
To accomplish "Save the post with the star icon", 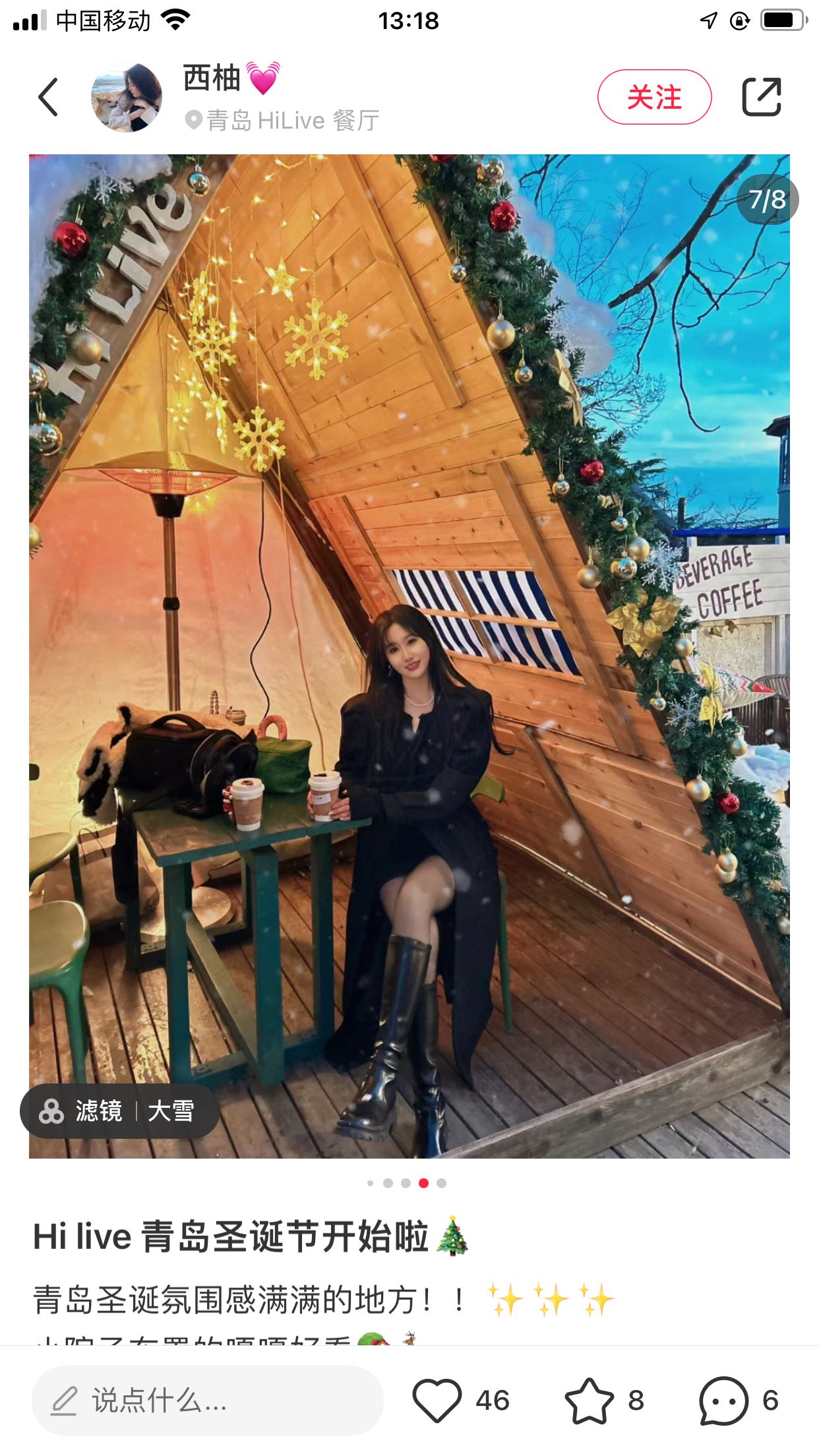I will (589, 1400).
